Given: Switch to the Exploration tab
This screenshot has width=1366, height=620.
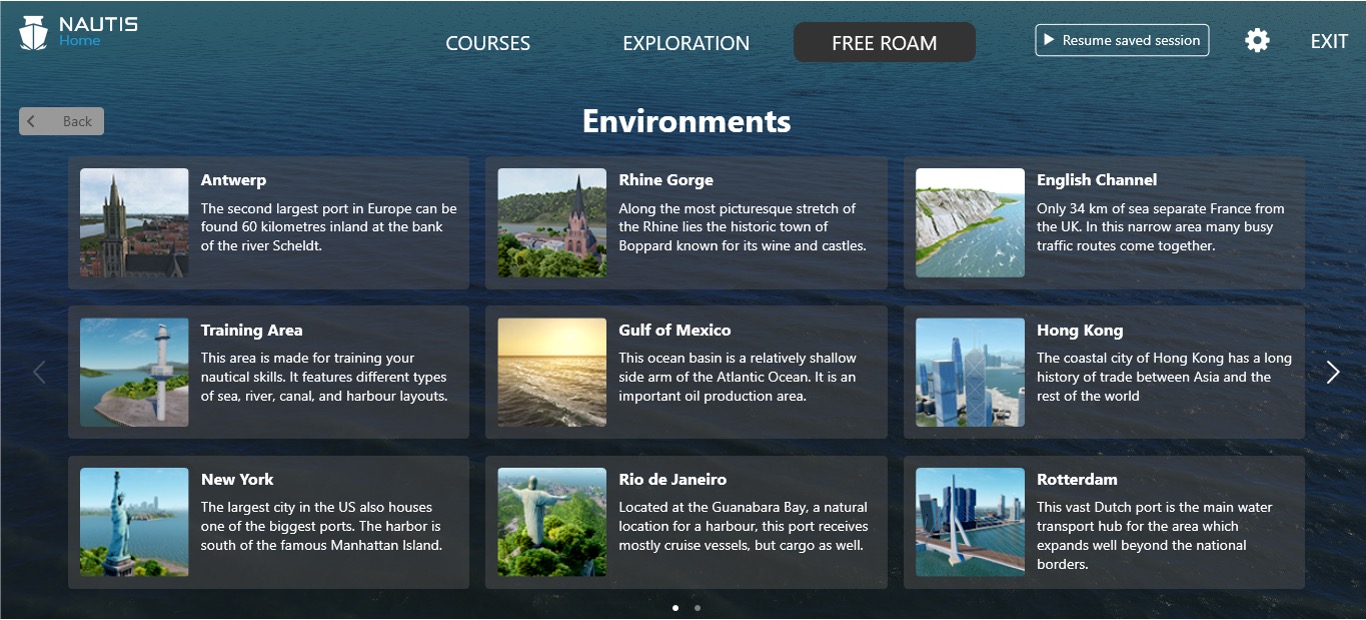Looking at the screenshot, I should click(686, 43).
